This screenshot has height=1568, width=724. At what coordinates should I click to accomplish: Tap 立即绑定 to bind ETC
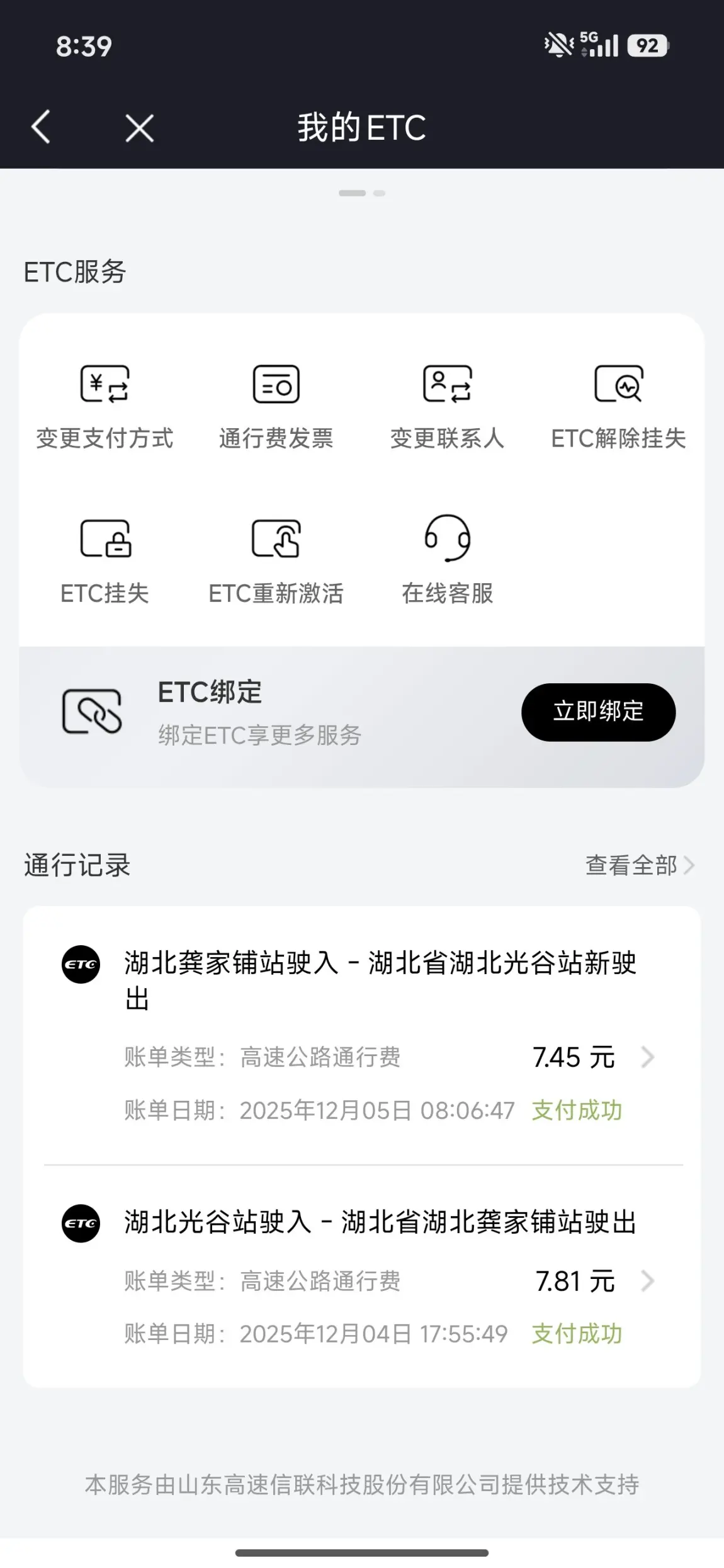tap(598, 712)
